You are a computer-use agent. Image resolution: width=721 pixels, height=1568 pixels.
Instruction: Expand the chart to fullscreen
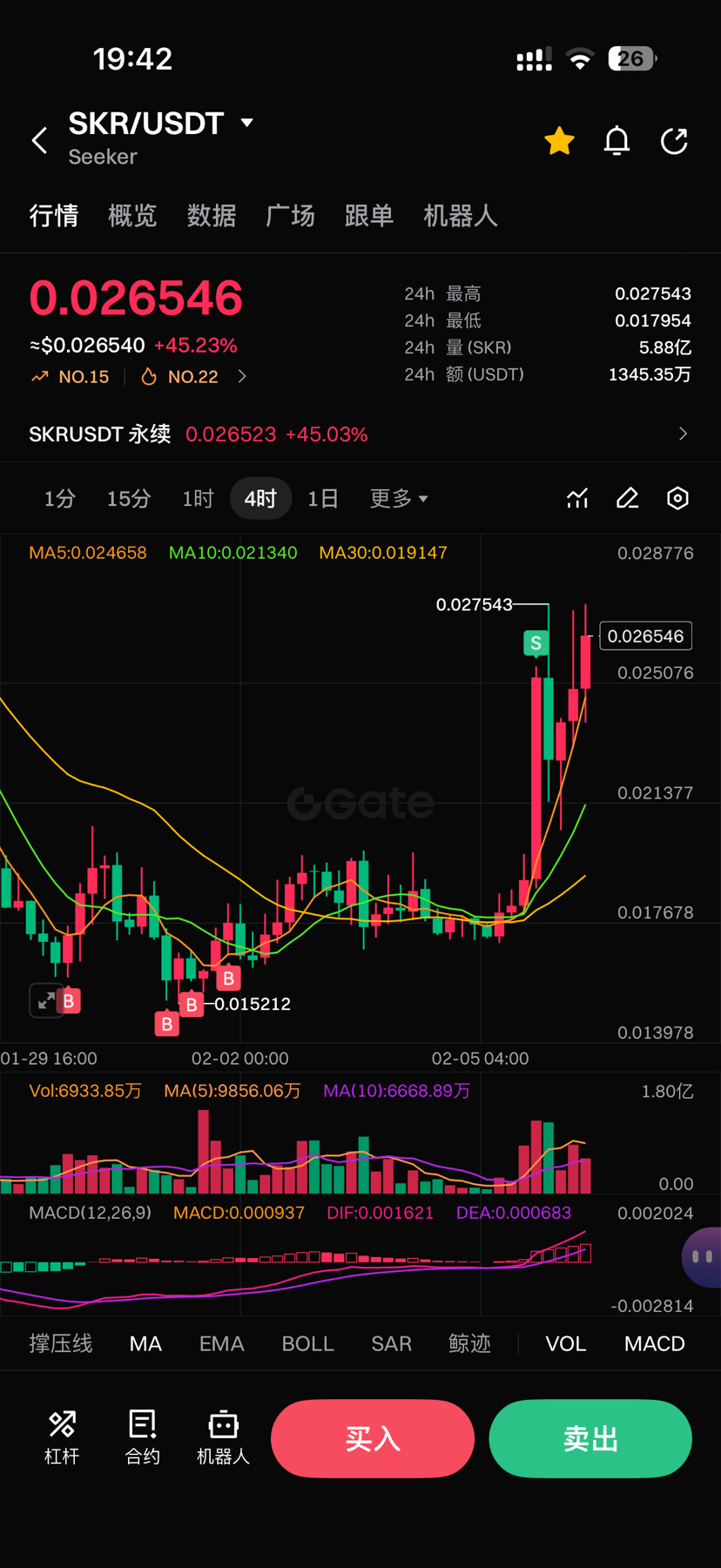[45, 1000]
